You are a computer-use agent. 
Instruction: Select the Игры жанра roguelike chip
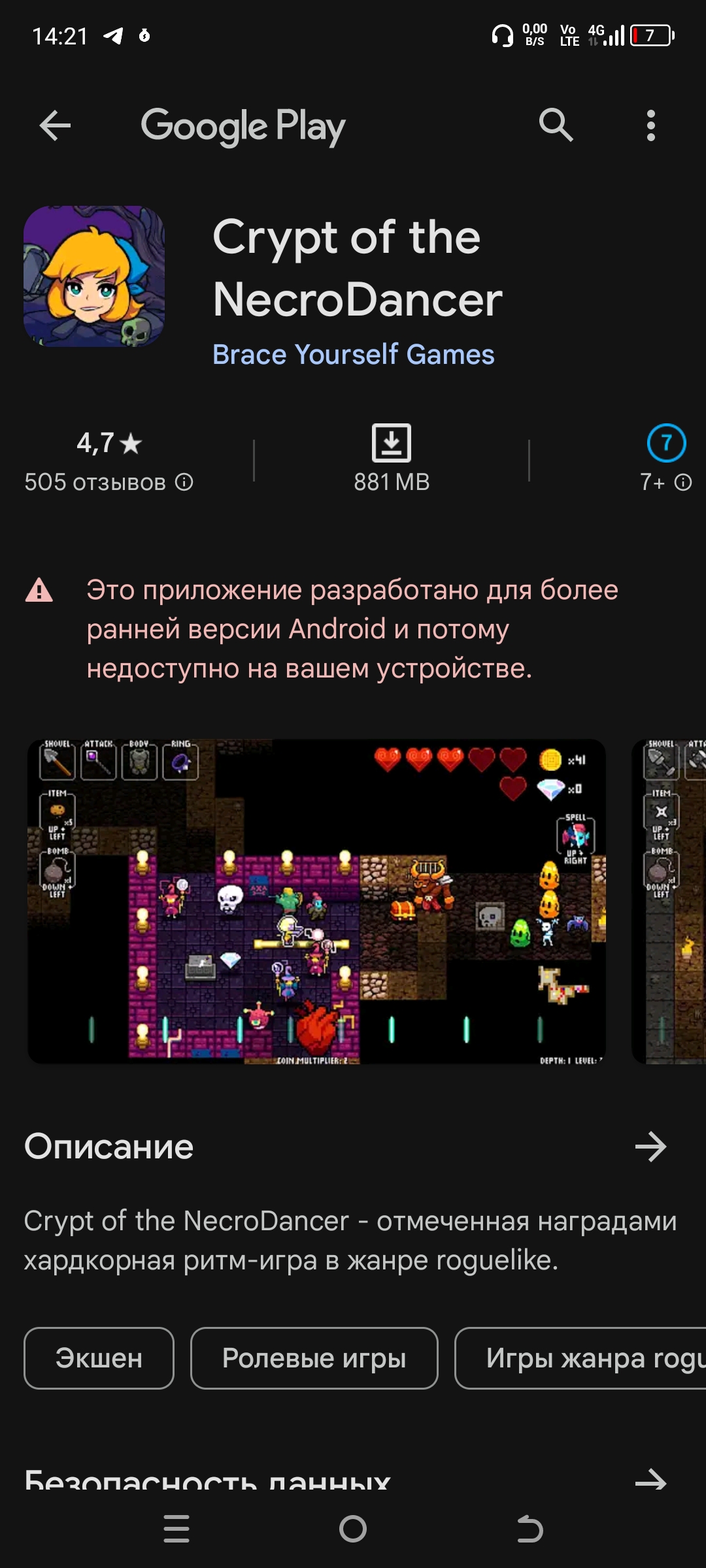point(580,1358)
